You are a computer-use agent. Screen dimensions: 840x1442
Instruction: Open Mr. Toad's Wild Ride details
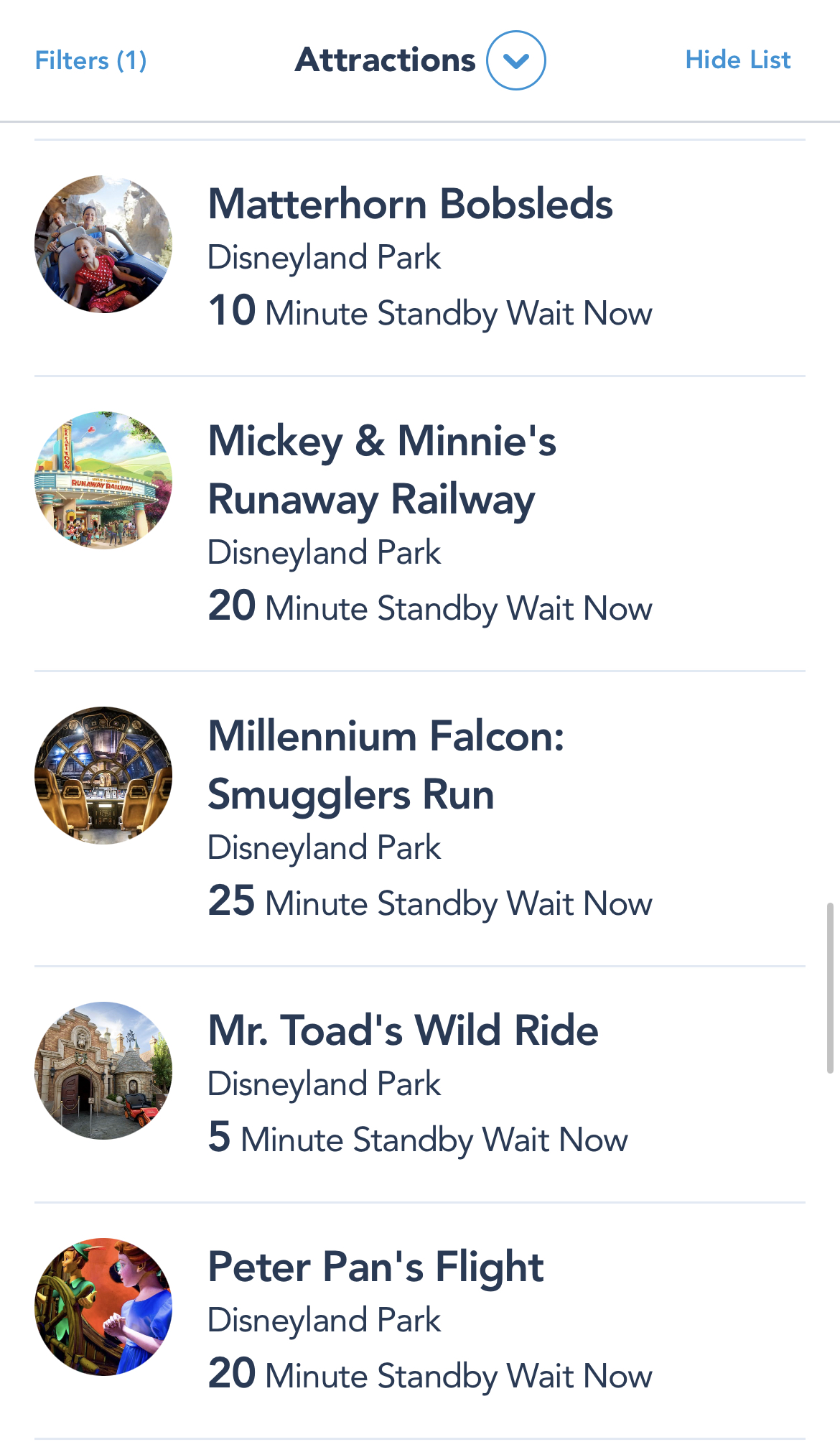(403, 1031)
